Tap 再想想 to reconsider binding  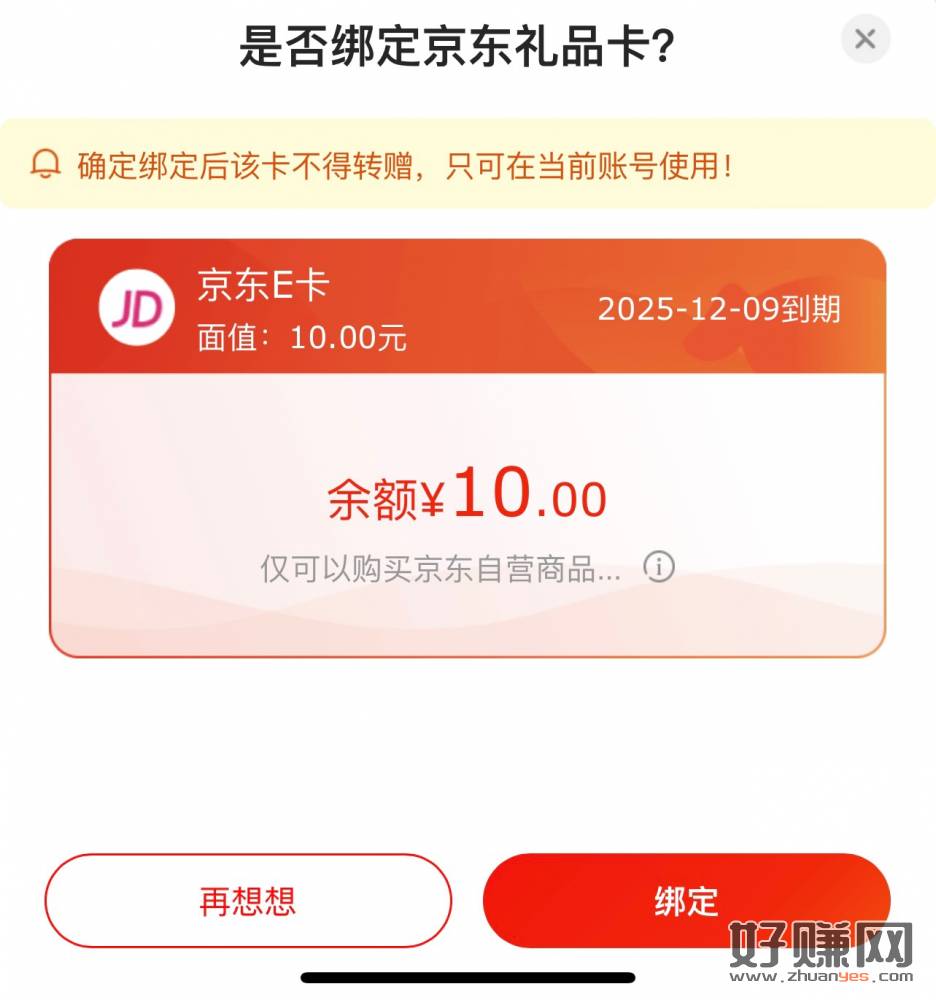[248, 900]
